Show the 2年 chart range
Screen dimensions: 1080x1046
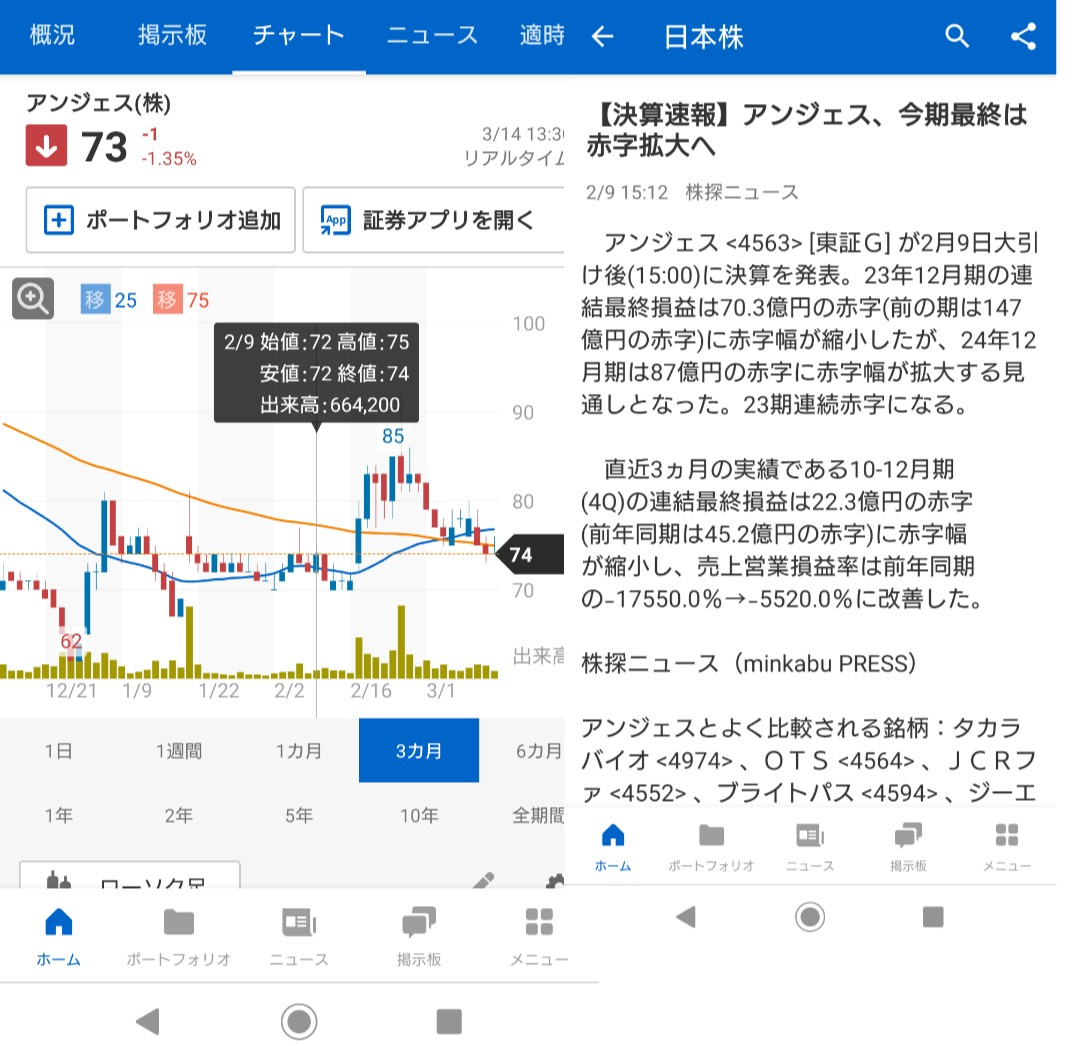pos(179,815)
